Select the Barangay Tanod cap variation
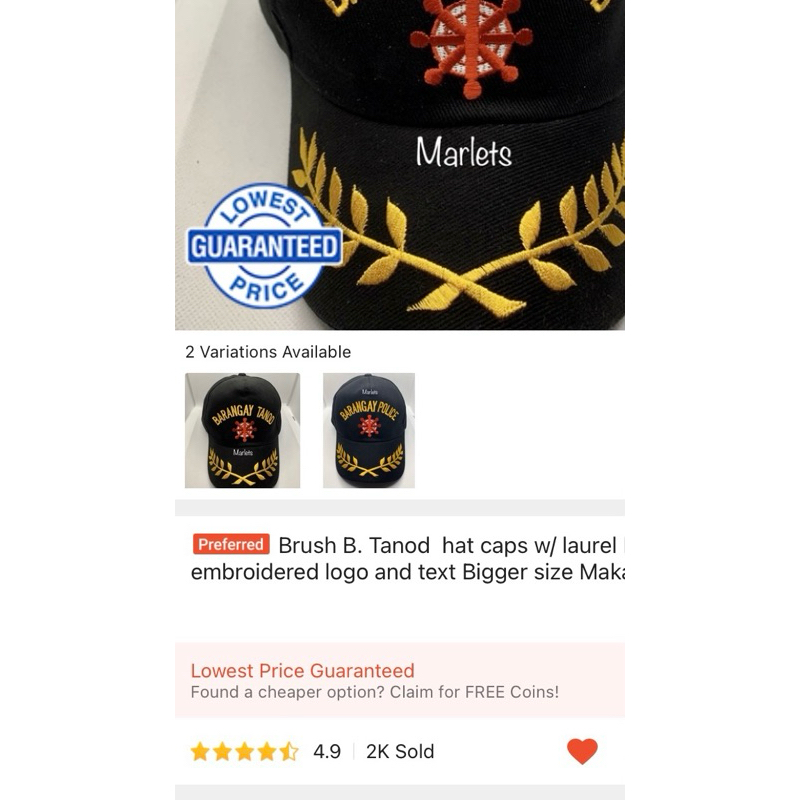 (242, 430)
